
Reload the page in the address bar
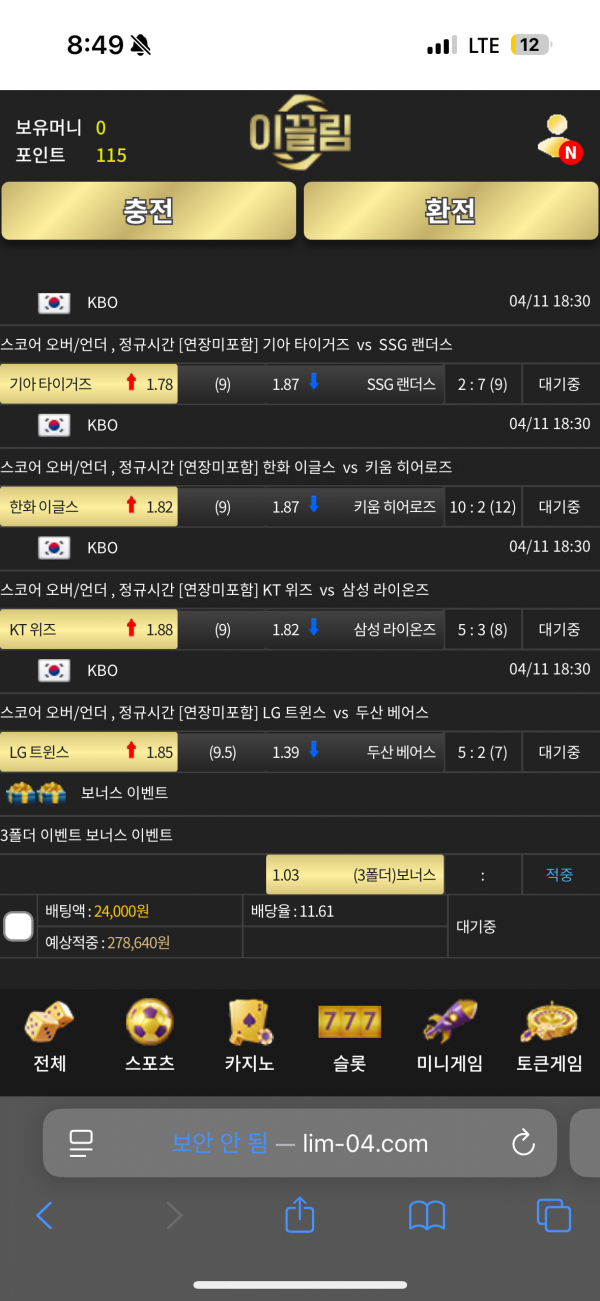pos(522,1143)
